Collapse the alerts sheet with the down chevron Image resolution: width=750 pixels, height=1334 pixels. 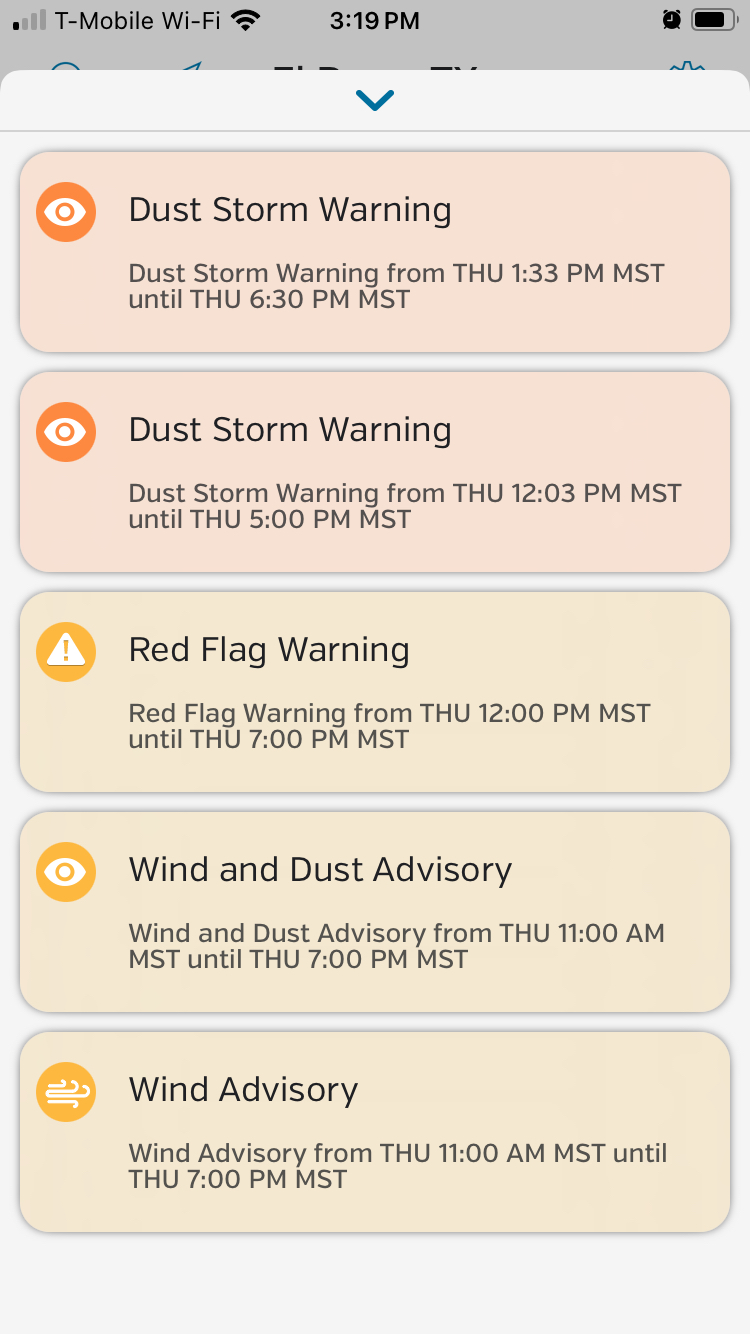375,100
